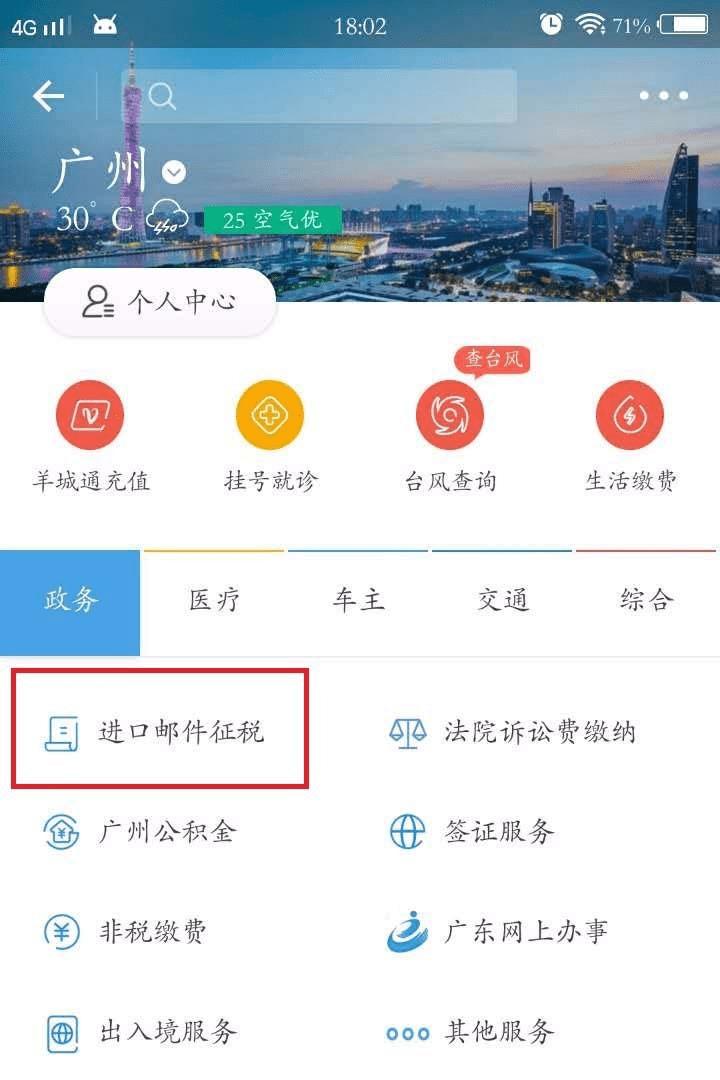This screenshot has width=720, height=1080.
Task: Switch to the 医疗 tab
Action: 215,601
